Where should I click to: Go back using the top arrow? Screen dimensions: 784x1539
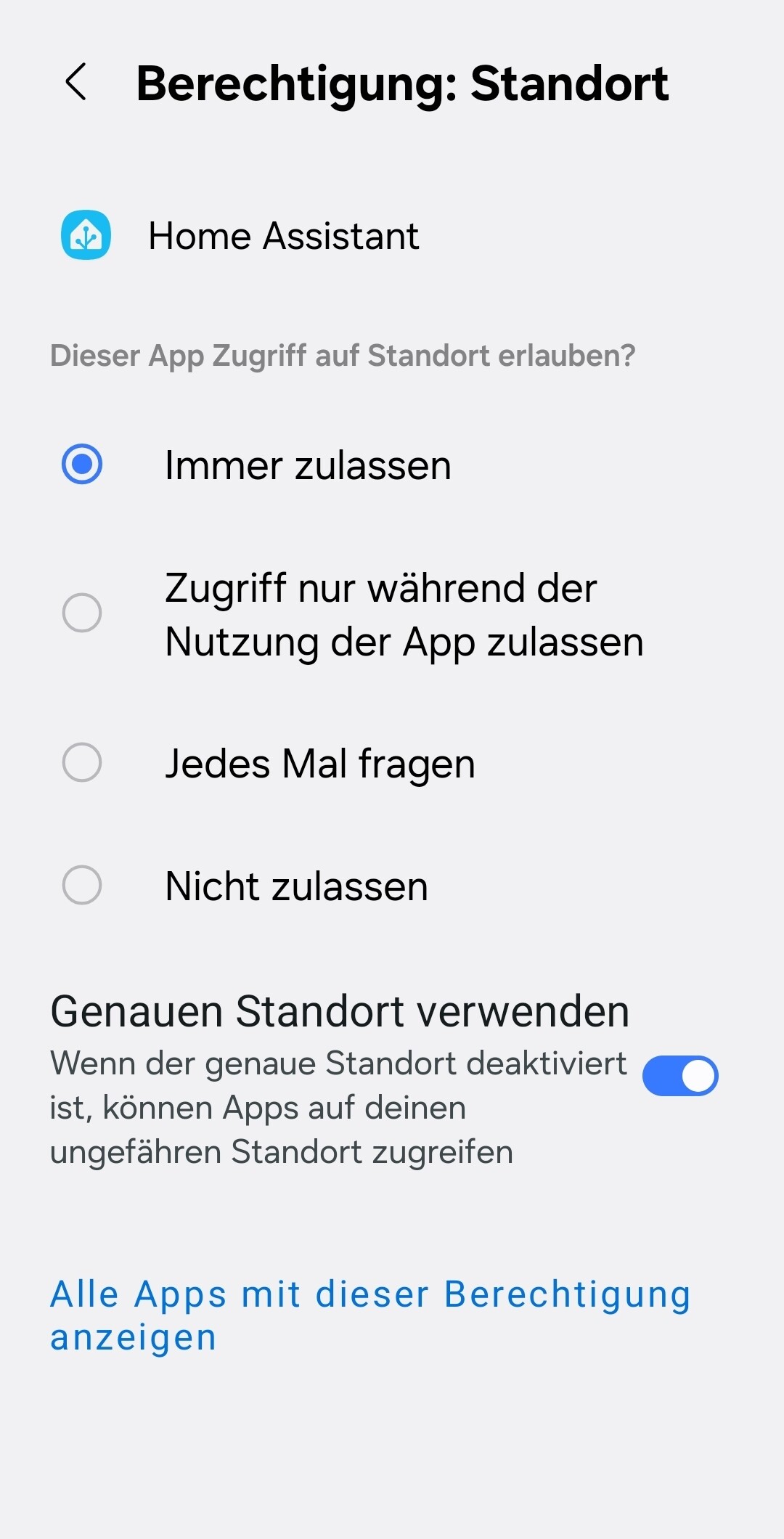coord(76,82)
